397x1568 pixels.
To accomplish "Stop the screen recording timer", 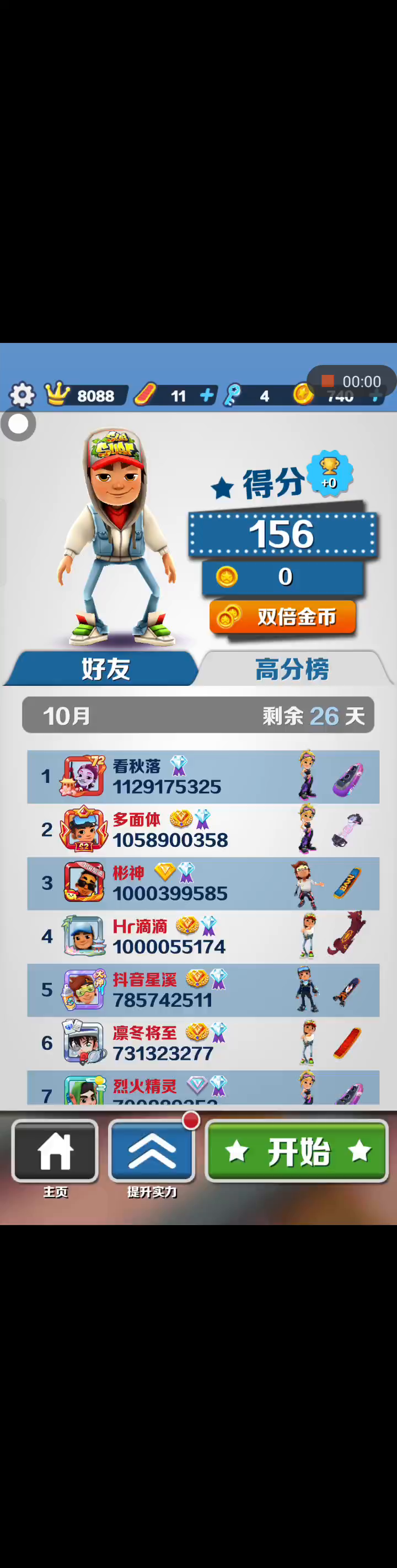I will (x=328, y=381).
